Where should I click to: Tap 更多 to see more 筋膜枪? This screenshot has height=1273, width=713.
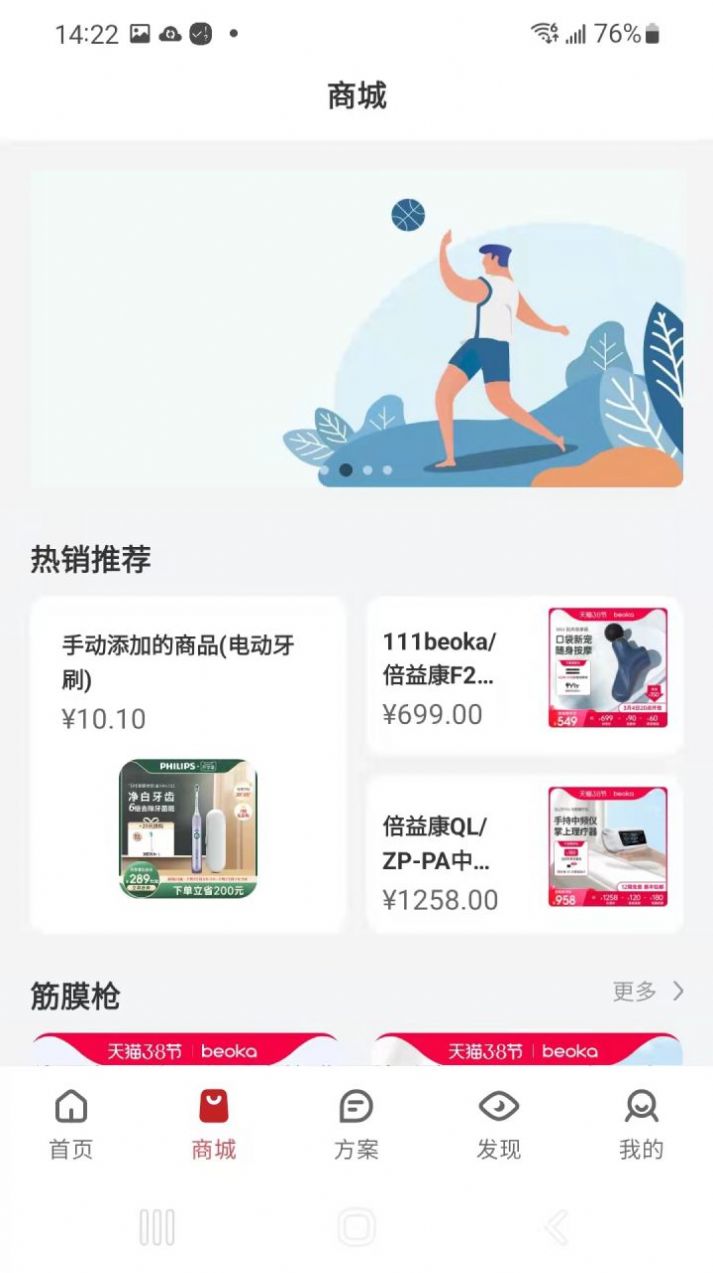(648, 991)
